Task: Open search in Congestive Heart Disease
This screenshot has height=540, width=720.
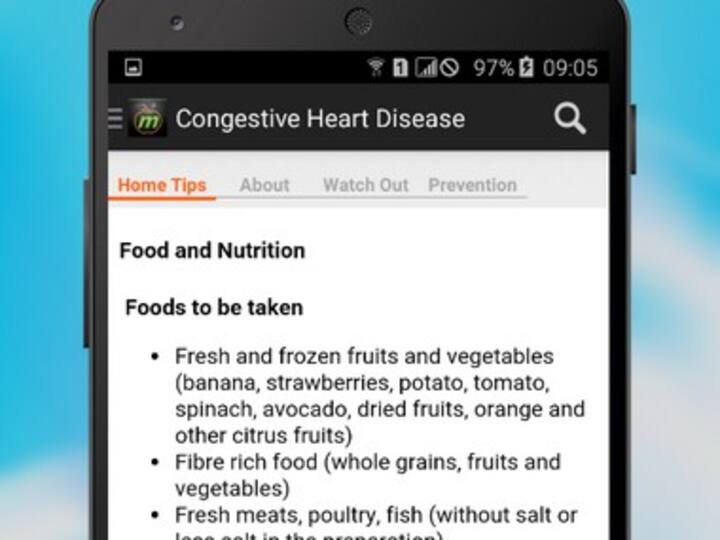Action: pyautogui.click(x=569, y=118)
